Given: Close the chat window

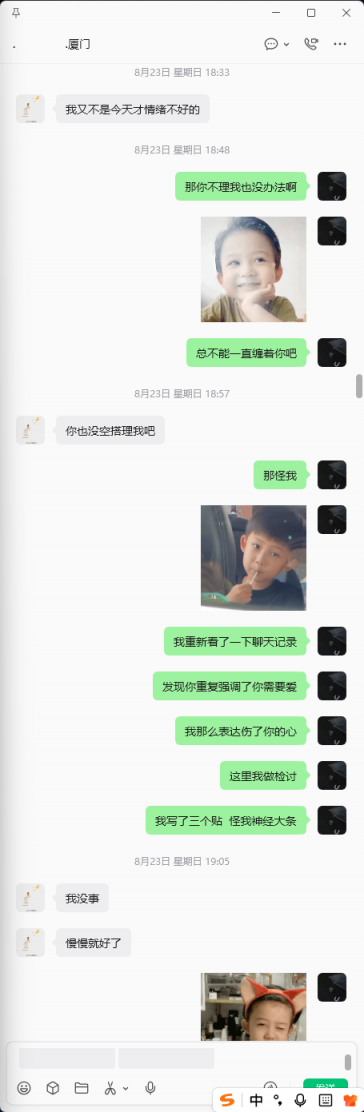Looking at the screenshot, I should (346, 13).
